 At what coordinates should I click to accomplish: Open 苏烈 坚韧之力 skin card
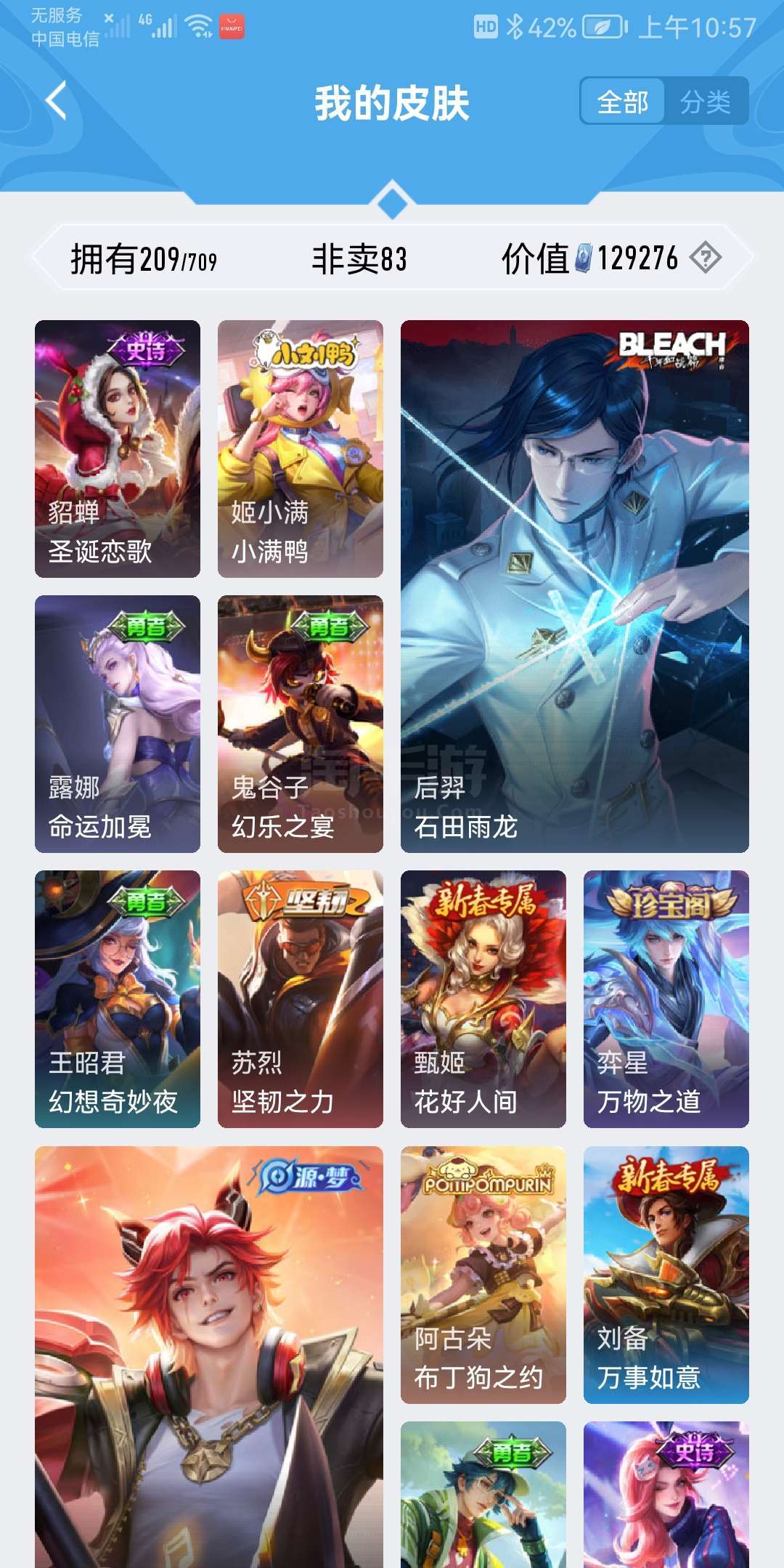click(x=301, y=999)
